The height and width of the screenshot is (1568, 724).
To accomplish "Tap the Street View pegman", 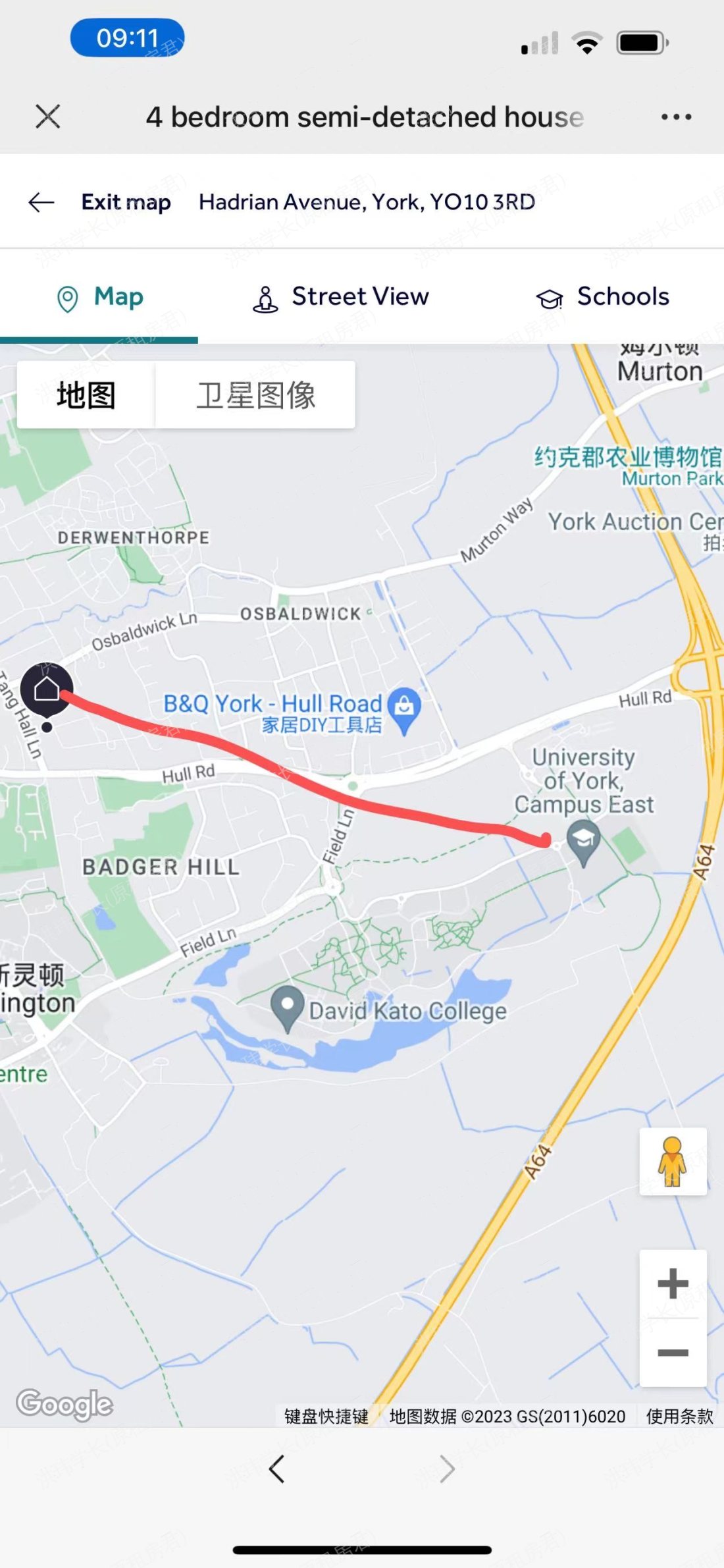I will (672, 1162).
